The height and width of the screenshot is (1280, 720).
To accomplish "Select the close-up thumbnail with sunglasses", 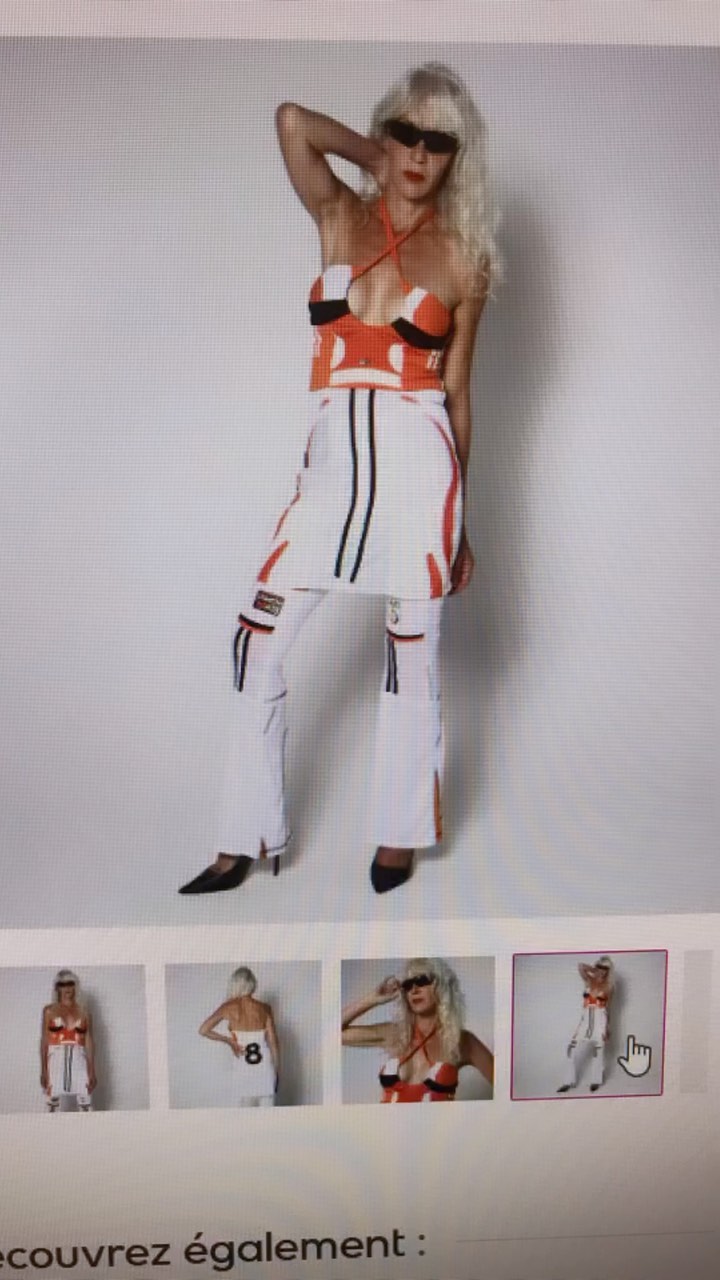I will click(x=418, y=1030).
